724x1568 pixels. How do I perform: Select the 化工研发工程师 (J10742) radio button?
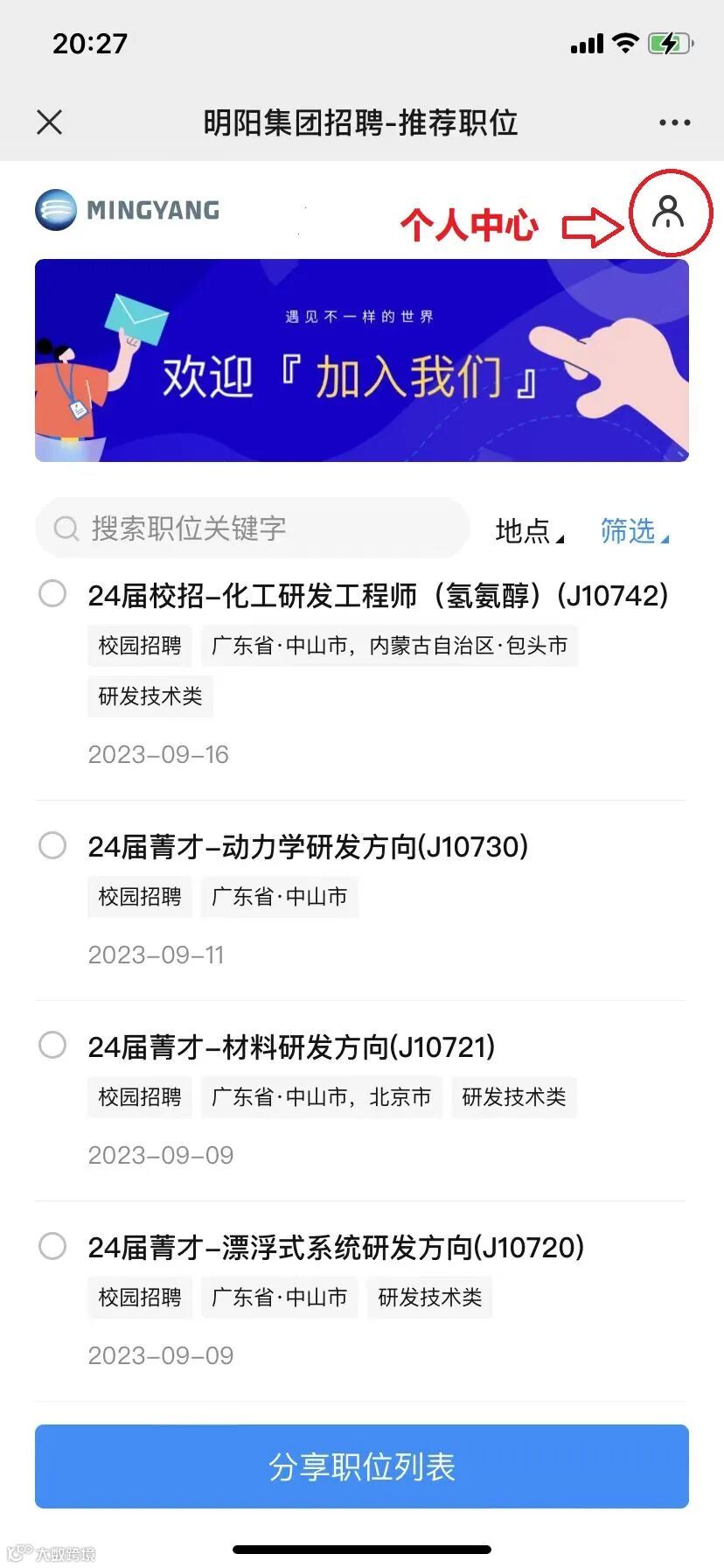[52, 594]
